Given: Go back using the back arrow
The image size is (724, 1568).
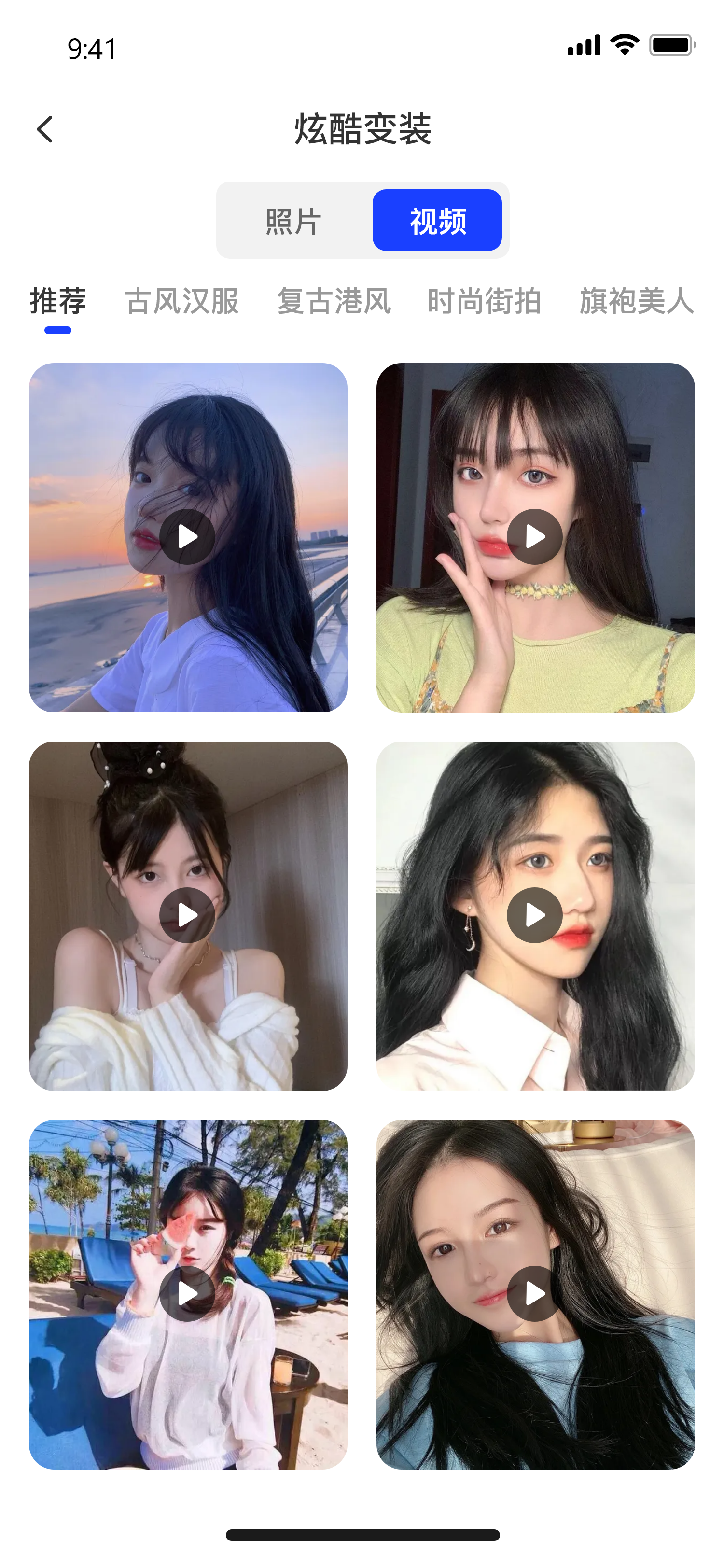Looking at the screenshot, I should pyautogui.click(x=45, y=129).
